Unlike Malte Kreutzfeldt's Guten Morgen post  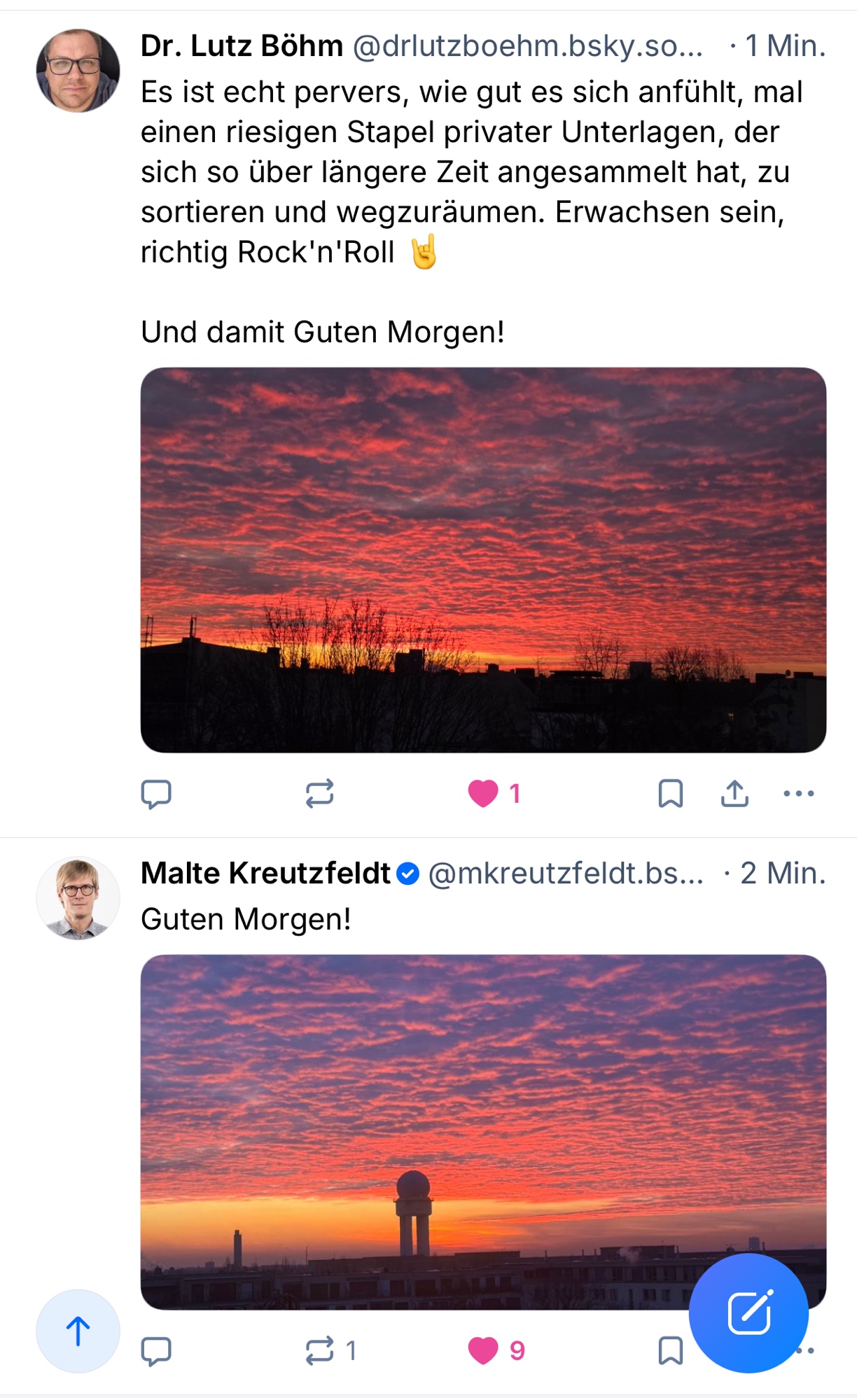click(483, 1351)
